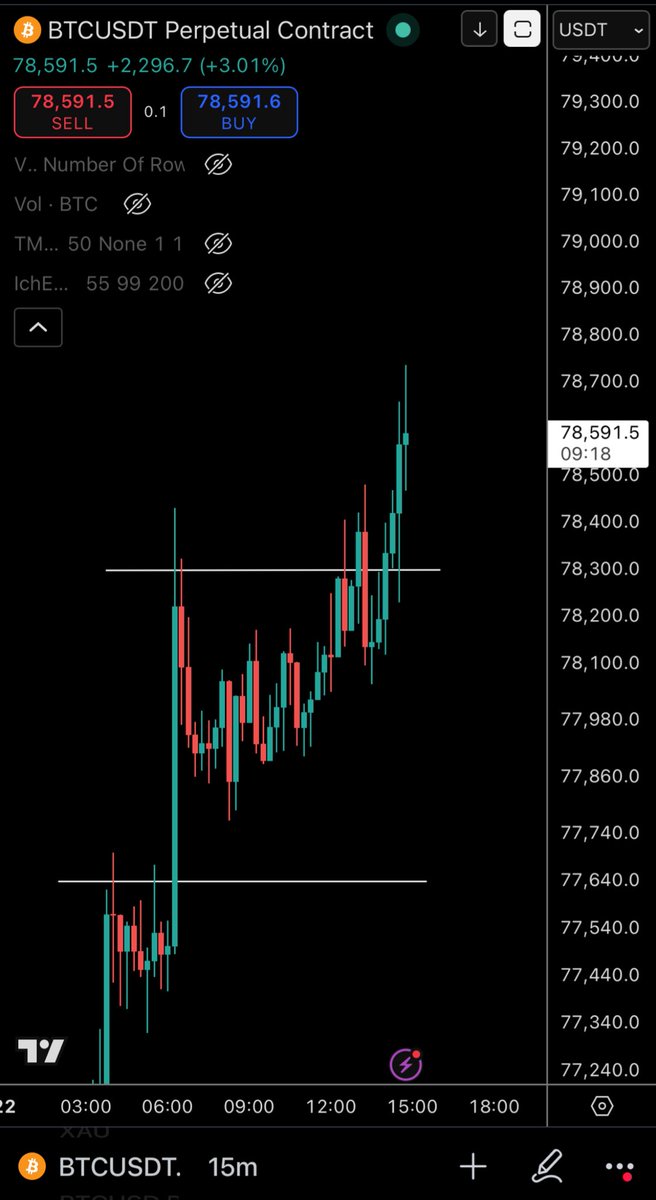Tap the blue BUY price button
The width and height of the screenshot is (656, 1200).
pos(239,111)
